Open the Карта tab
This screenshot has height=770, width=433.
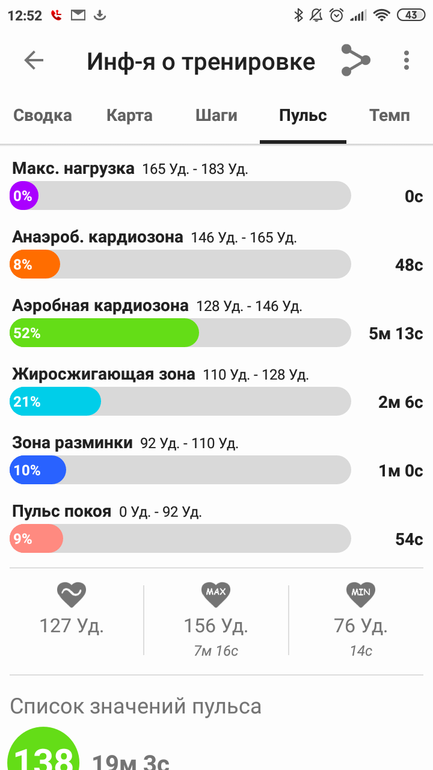point(130,116)
